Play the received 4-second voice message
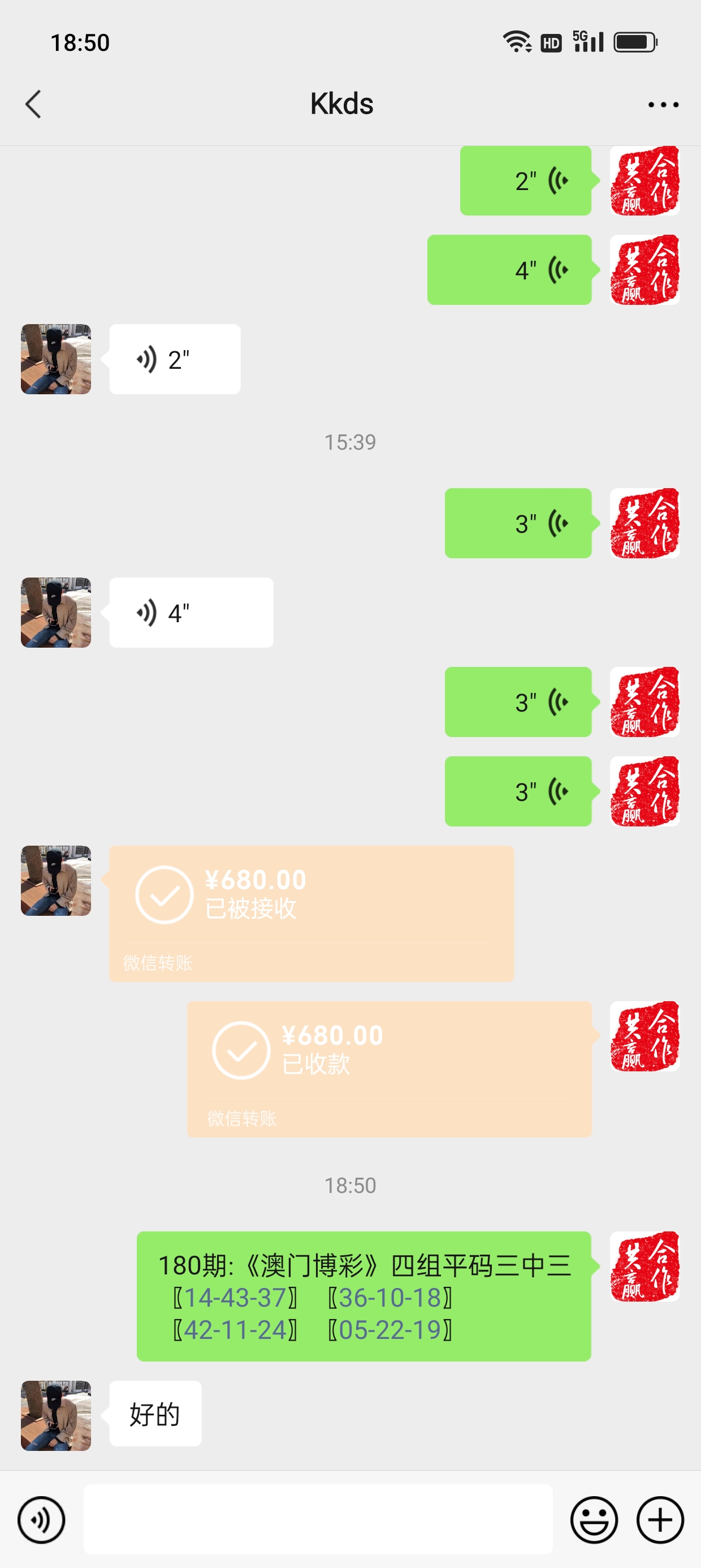This screenshot has height=1568, width=701. tap(191, 613)
